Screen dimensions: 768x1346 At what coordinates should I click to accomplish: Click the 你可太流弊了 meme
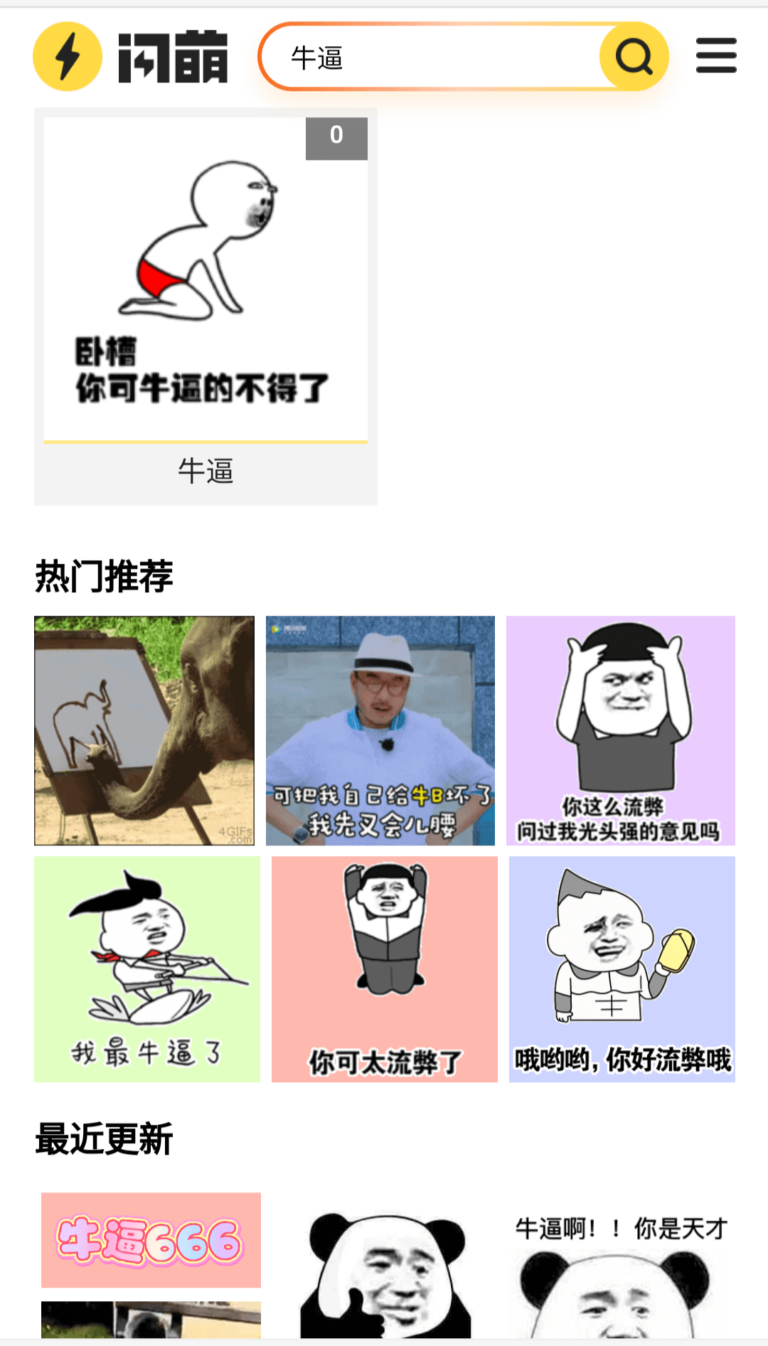coord(384,968)
